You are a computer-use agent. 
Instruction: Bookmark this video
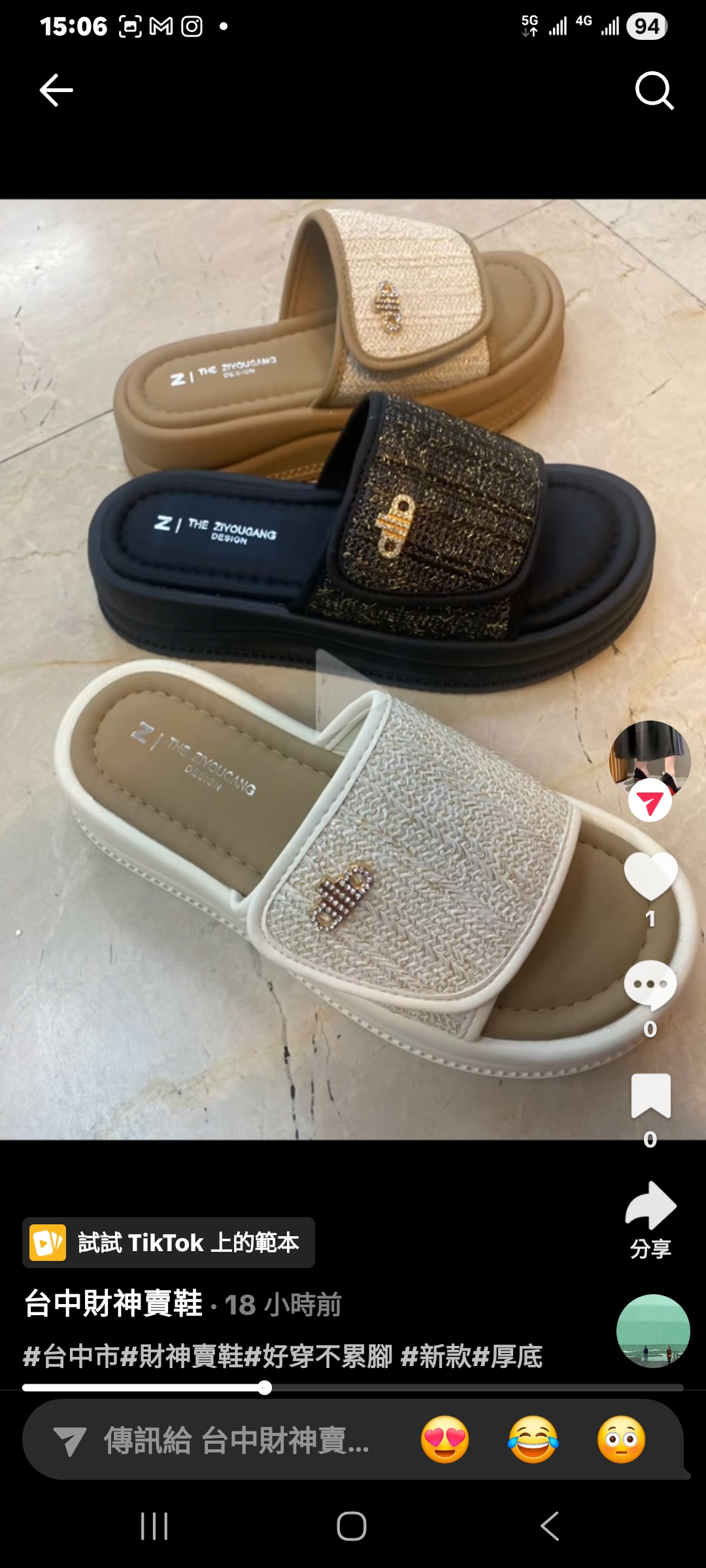[650, 1096]
